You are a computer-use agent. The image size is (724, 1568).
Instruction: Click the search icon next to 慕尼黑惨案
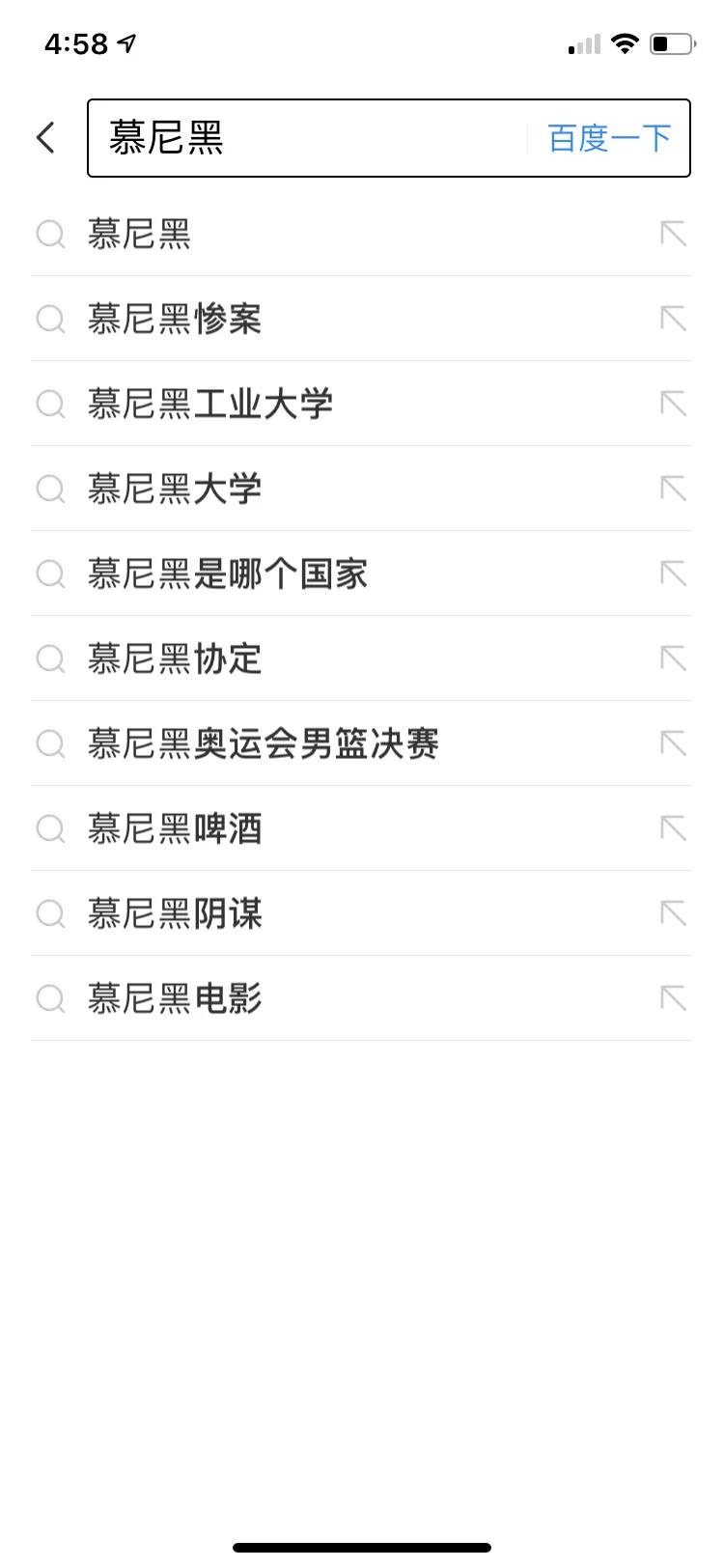(50, 320)
